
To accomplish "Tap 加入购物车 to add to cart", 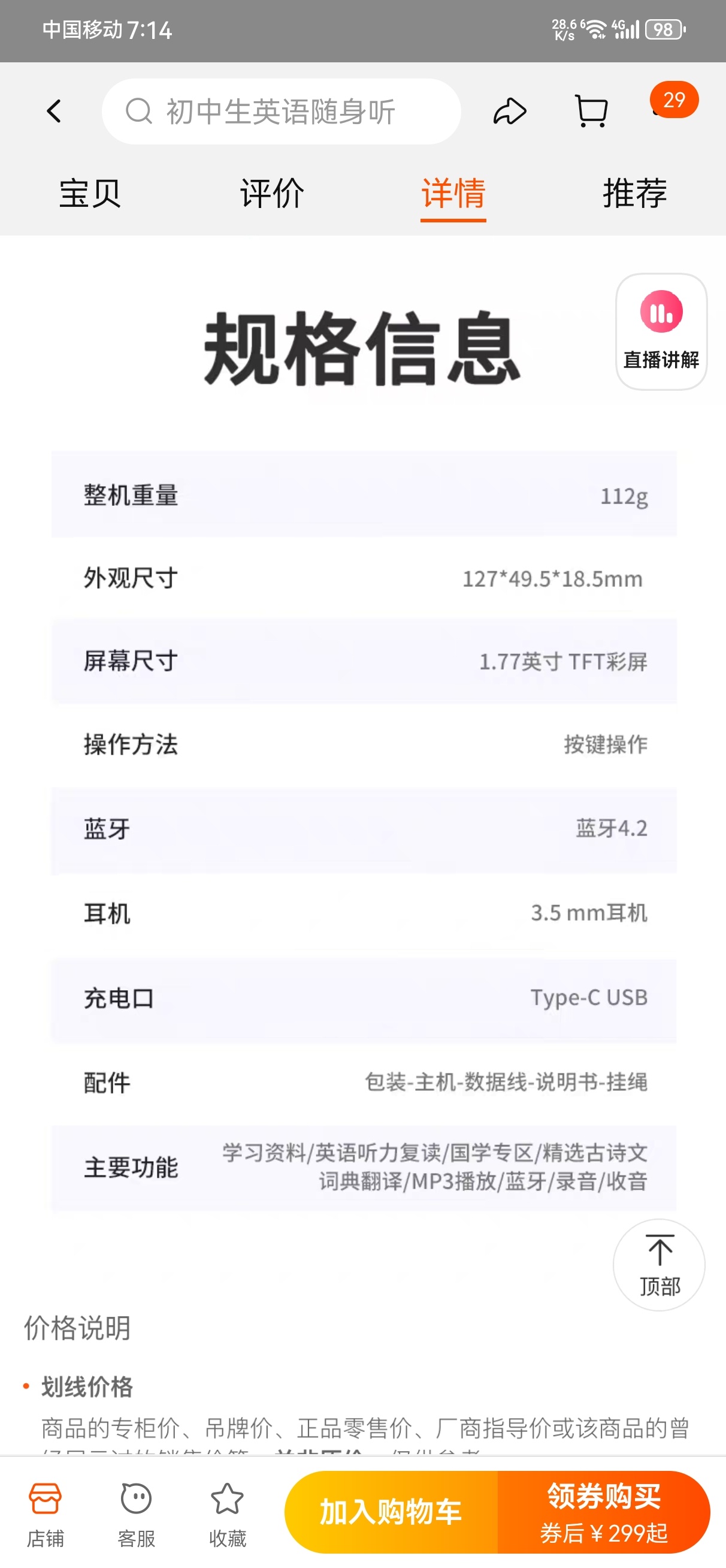I will point(391,1512).
